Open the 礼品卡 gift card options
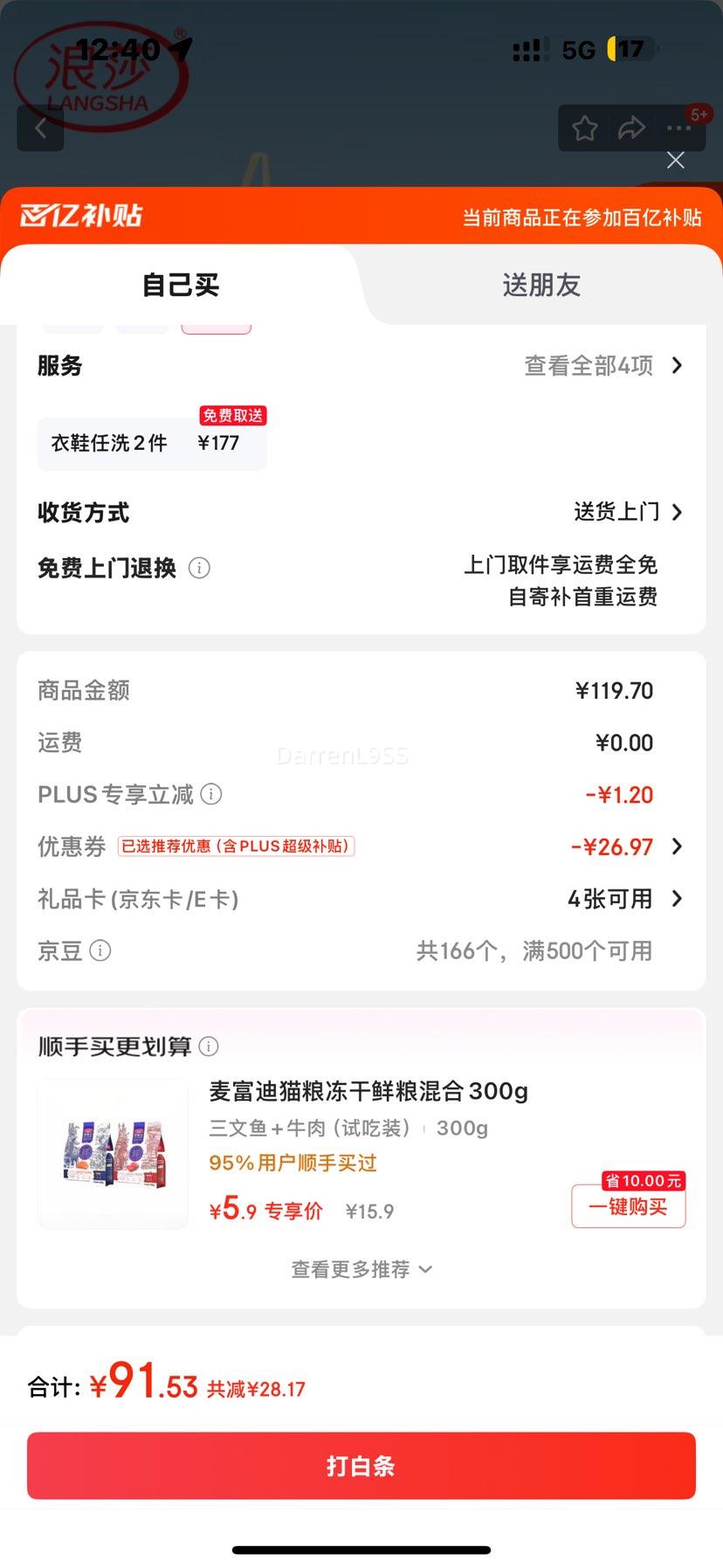Viewport: 723px width, 1568px height. [x=623, y=899]
